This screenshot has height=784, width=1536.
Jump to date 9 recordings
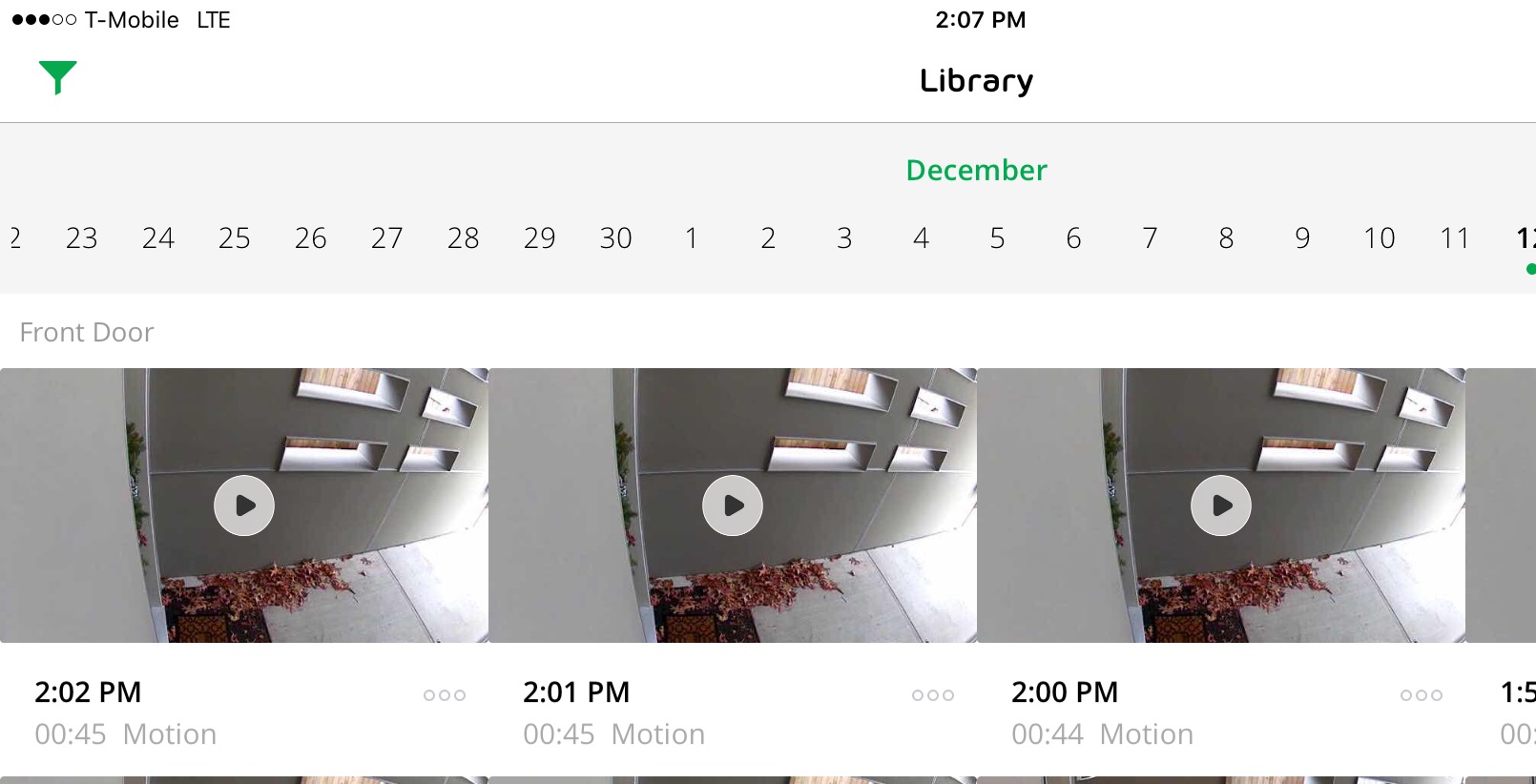pos(1302,237)
